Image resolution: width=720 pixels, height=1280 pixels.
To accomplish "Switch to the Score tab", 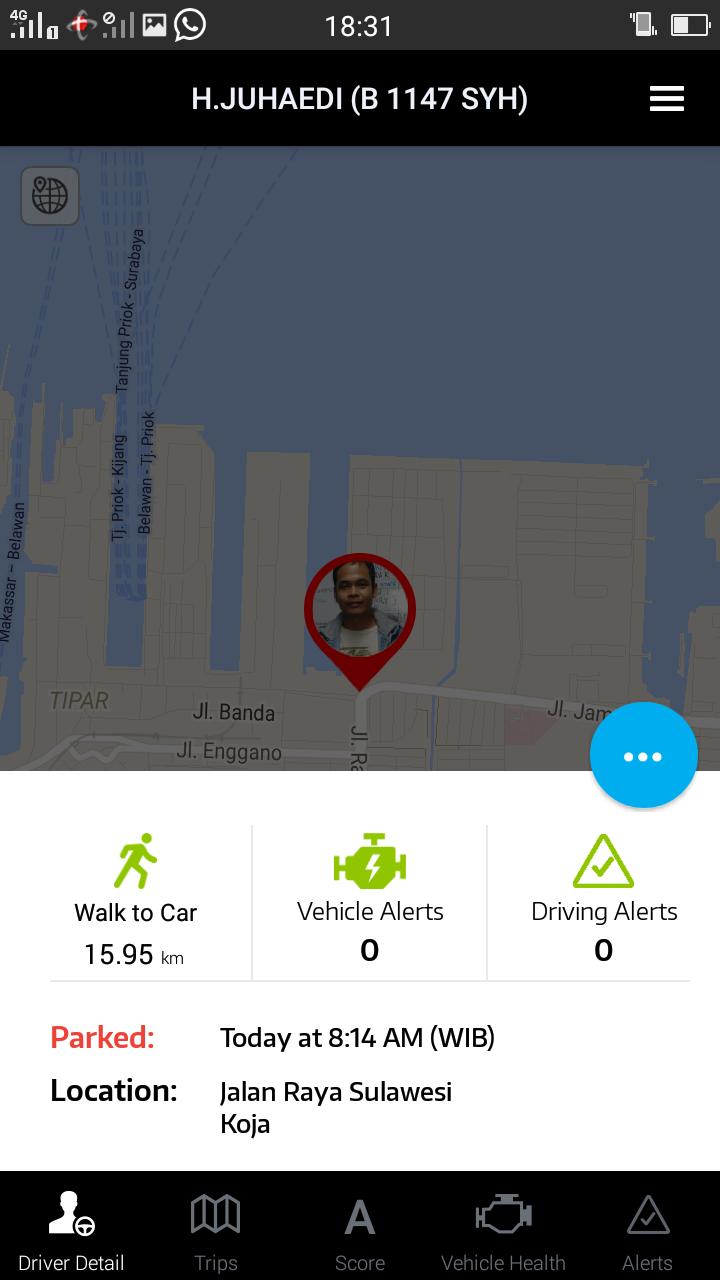I will (x=360, y=1228).
